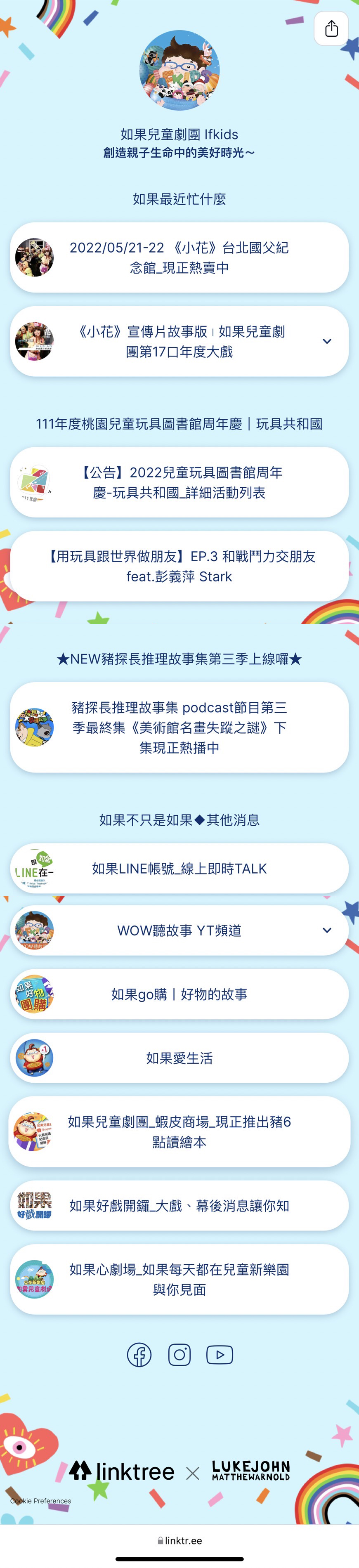Image resolution: width=359 pixels, height=1568 pixels.
Task: Open 如果go購｜好物的故事
Action: point(179,994)
